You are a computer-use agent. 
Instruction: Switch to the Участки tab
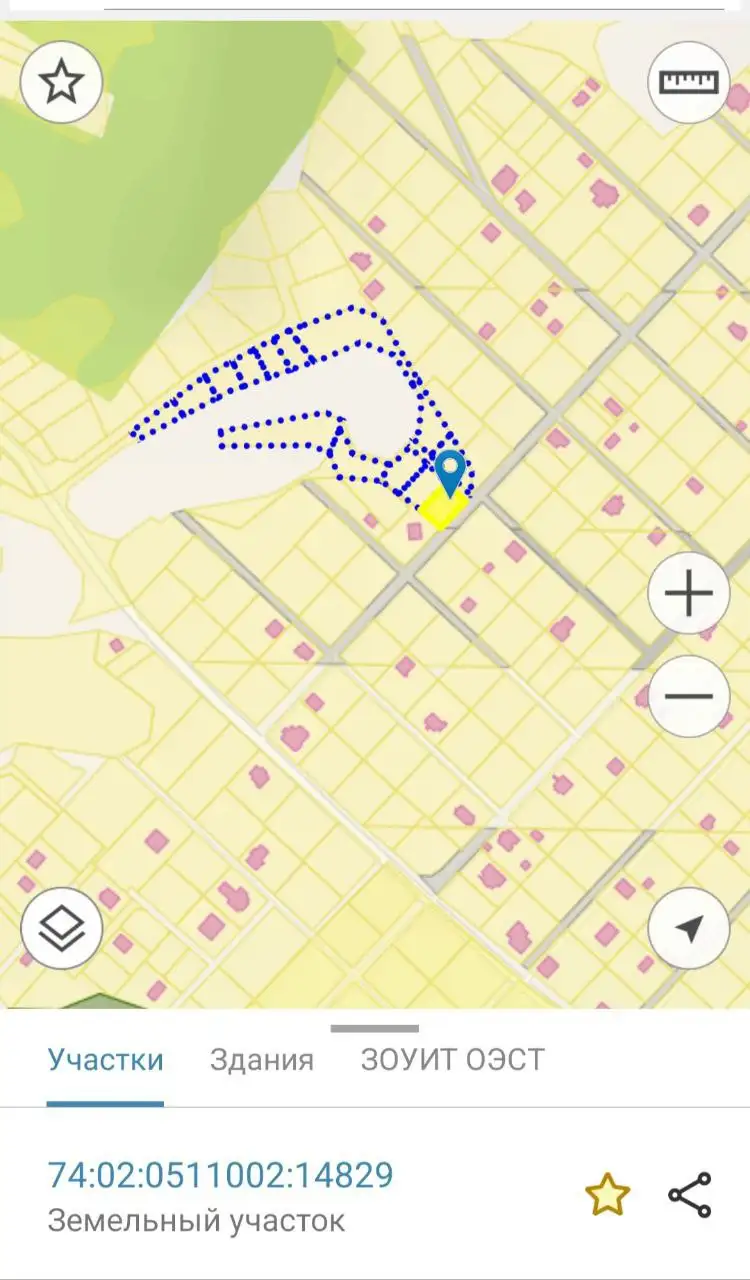tap(105, 1060)
